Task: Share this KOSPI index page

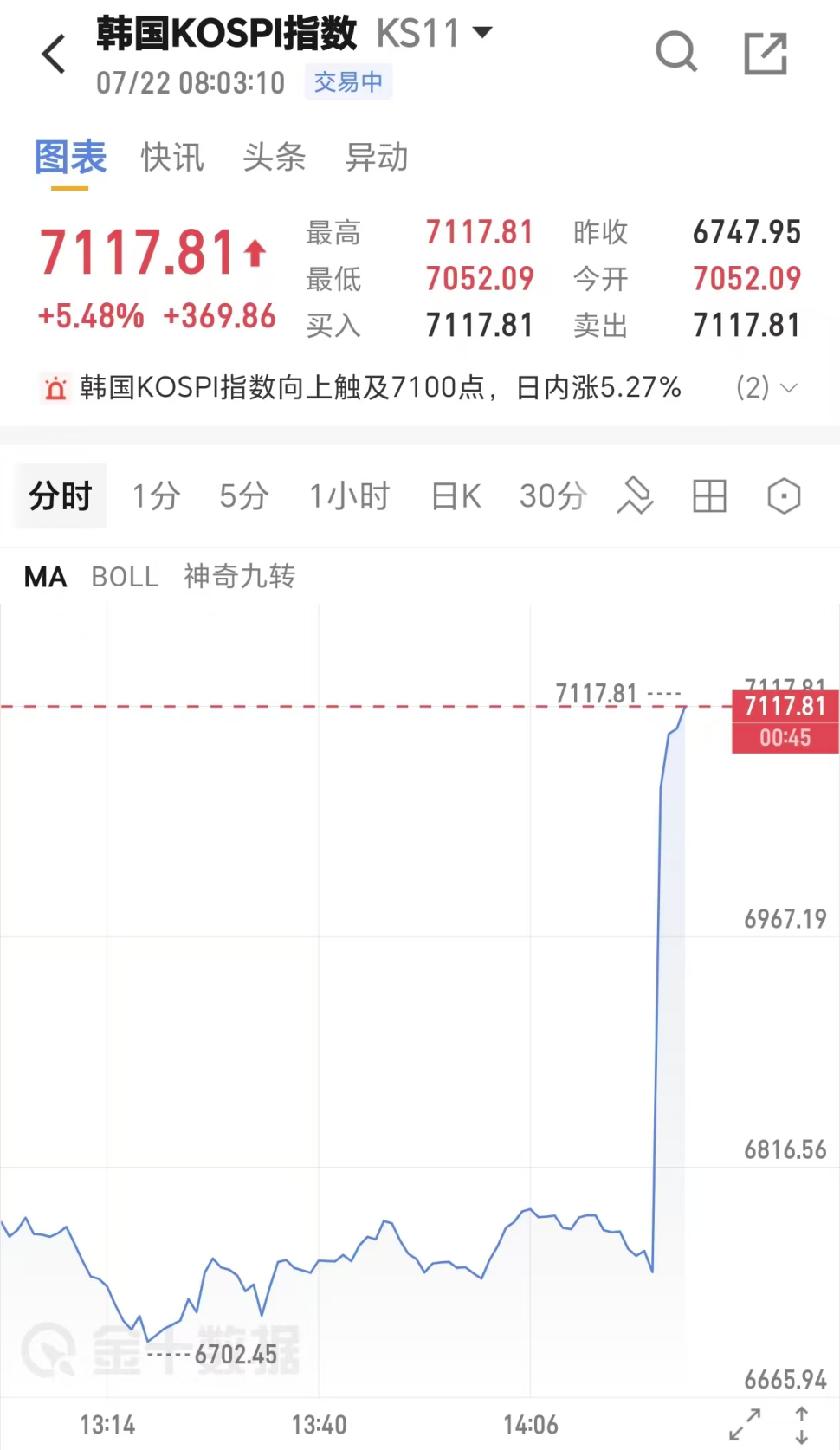Action: [766, 54]
